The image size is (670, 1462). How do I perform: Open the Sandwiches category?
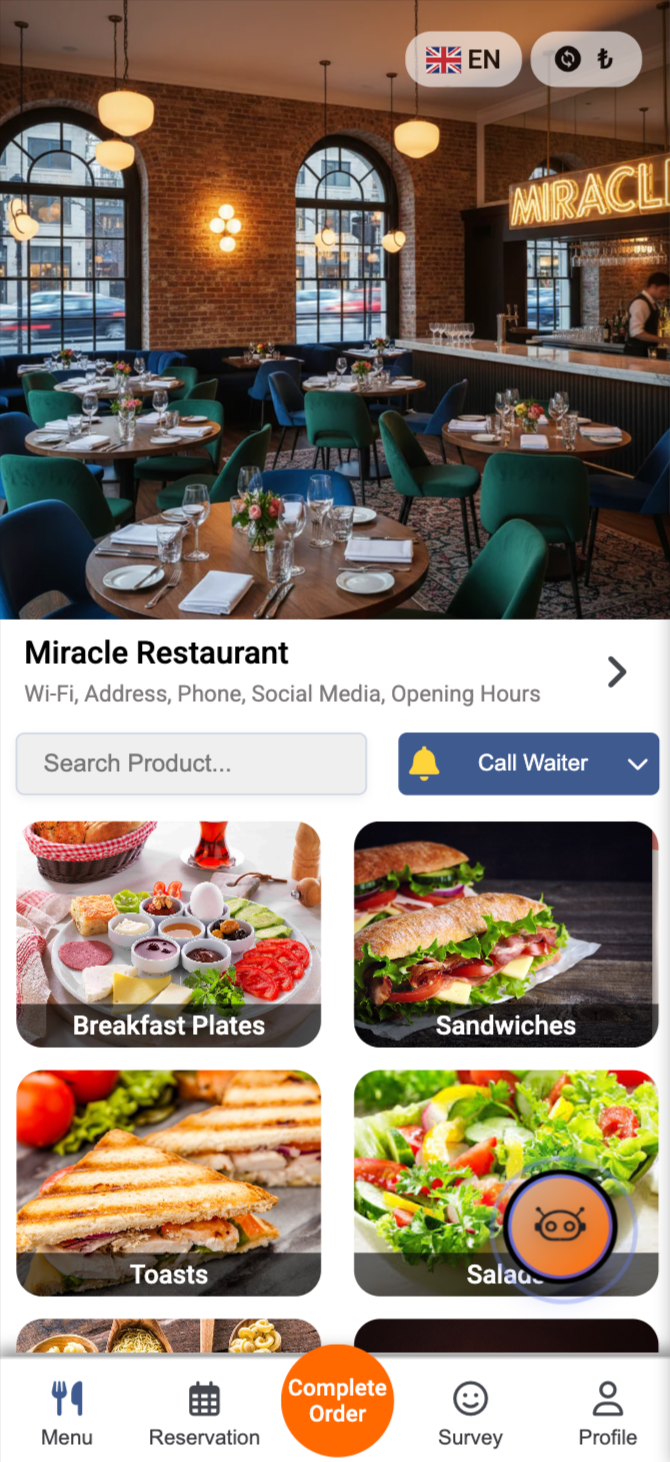[505, 934]
